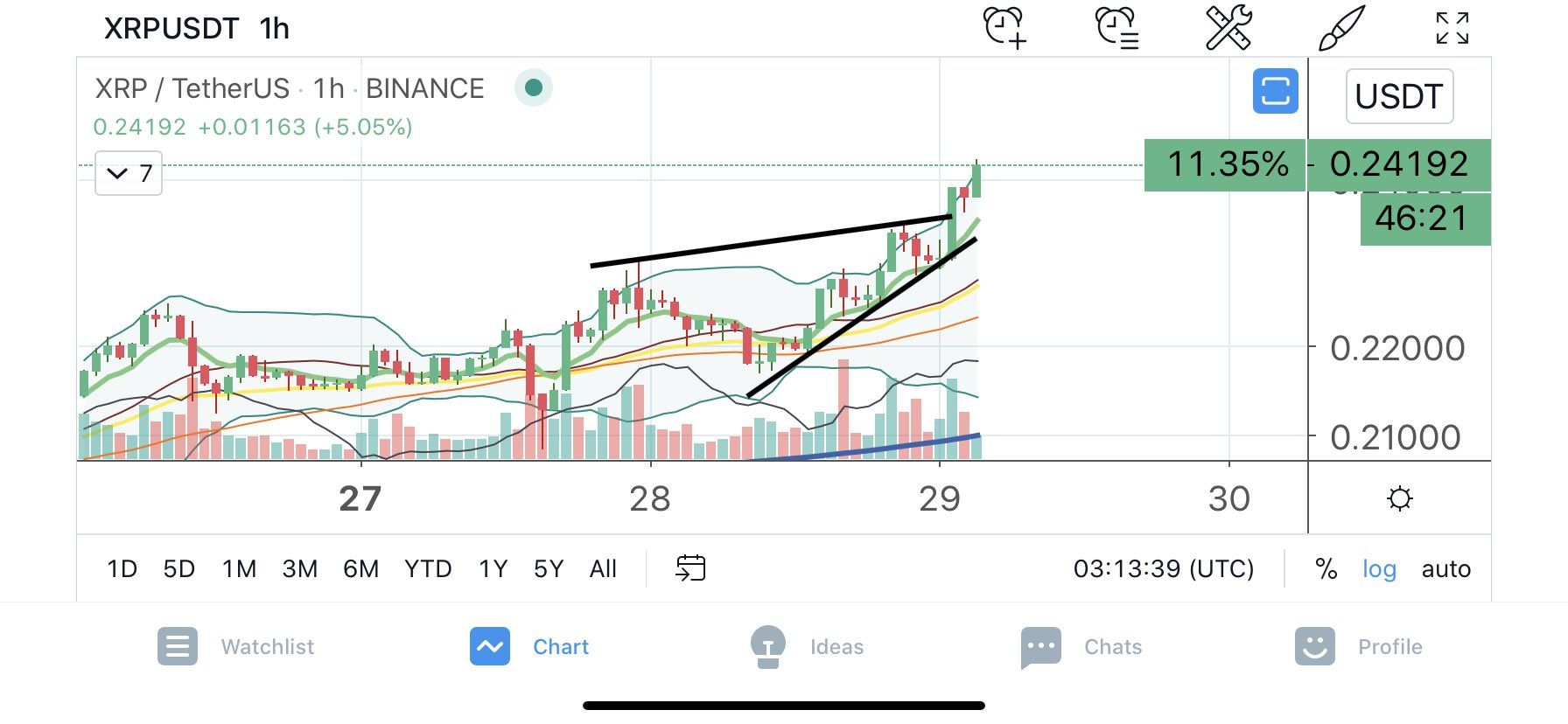The image size is (1568, 724).
Task: Go to the Profile tab
Action: pyautogui.click(x=1358, y=647)
